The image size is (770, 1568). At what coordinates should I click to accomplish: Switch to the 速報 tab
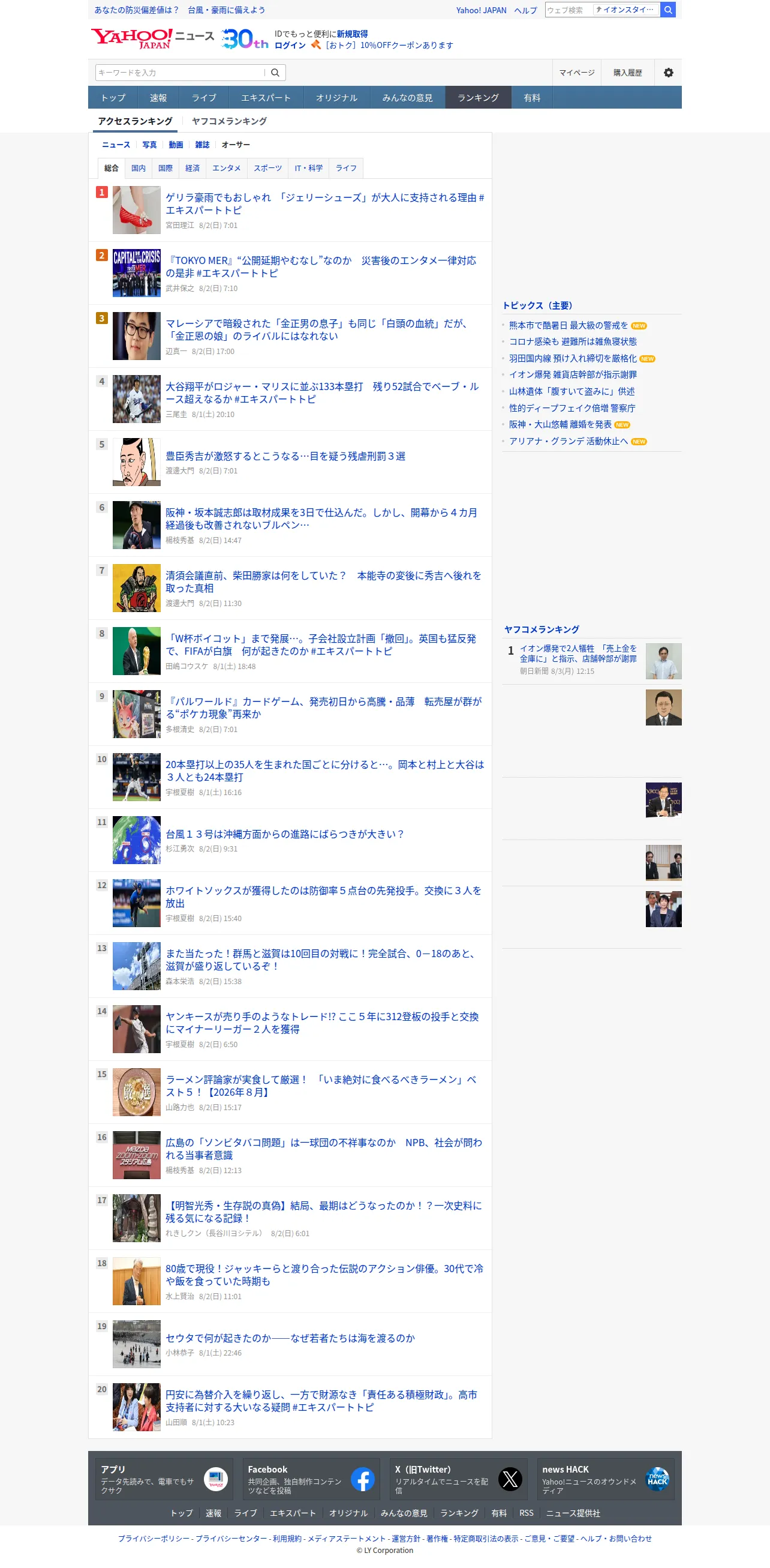tap(158, 97)
